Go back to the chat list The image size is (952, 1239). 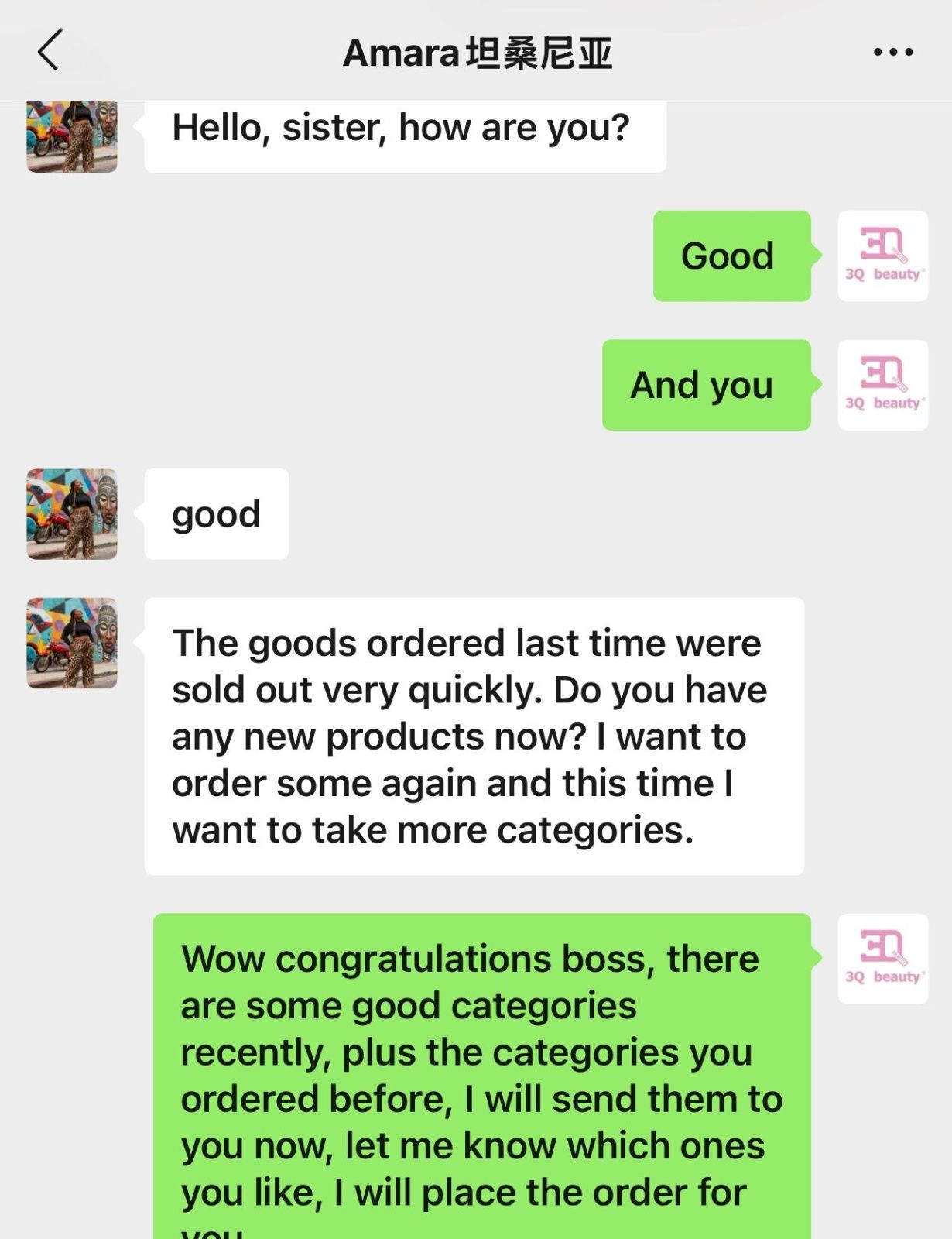(x=48, y=51)
